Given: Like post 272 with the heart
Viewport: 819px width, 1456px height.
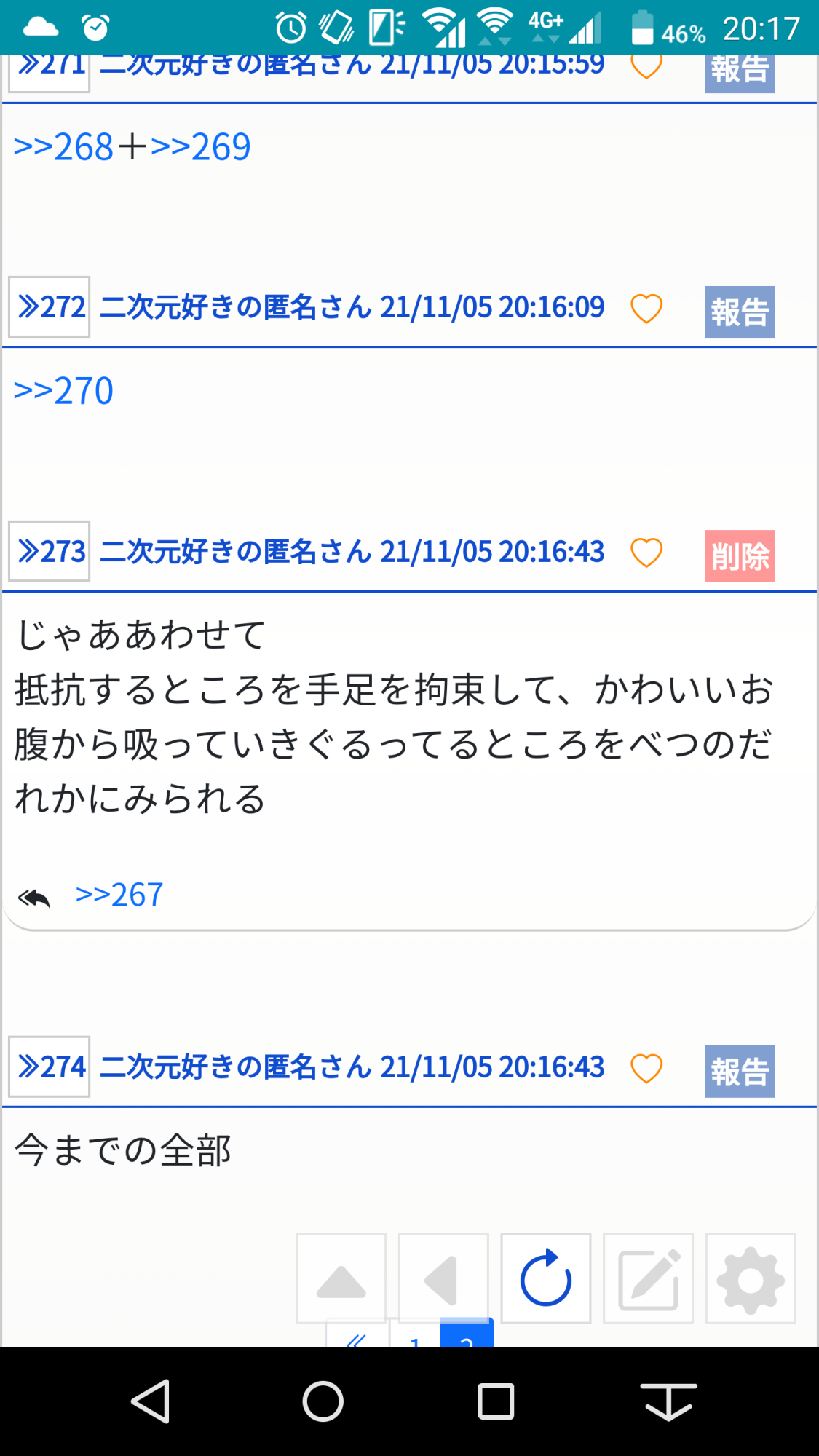Looking at the screenshot, I should (646, 309).
